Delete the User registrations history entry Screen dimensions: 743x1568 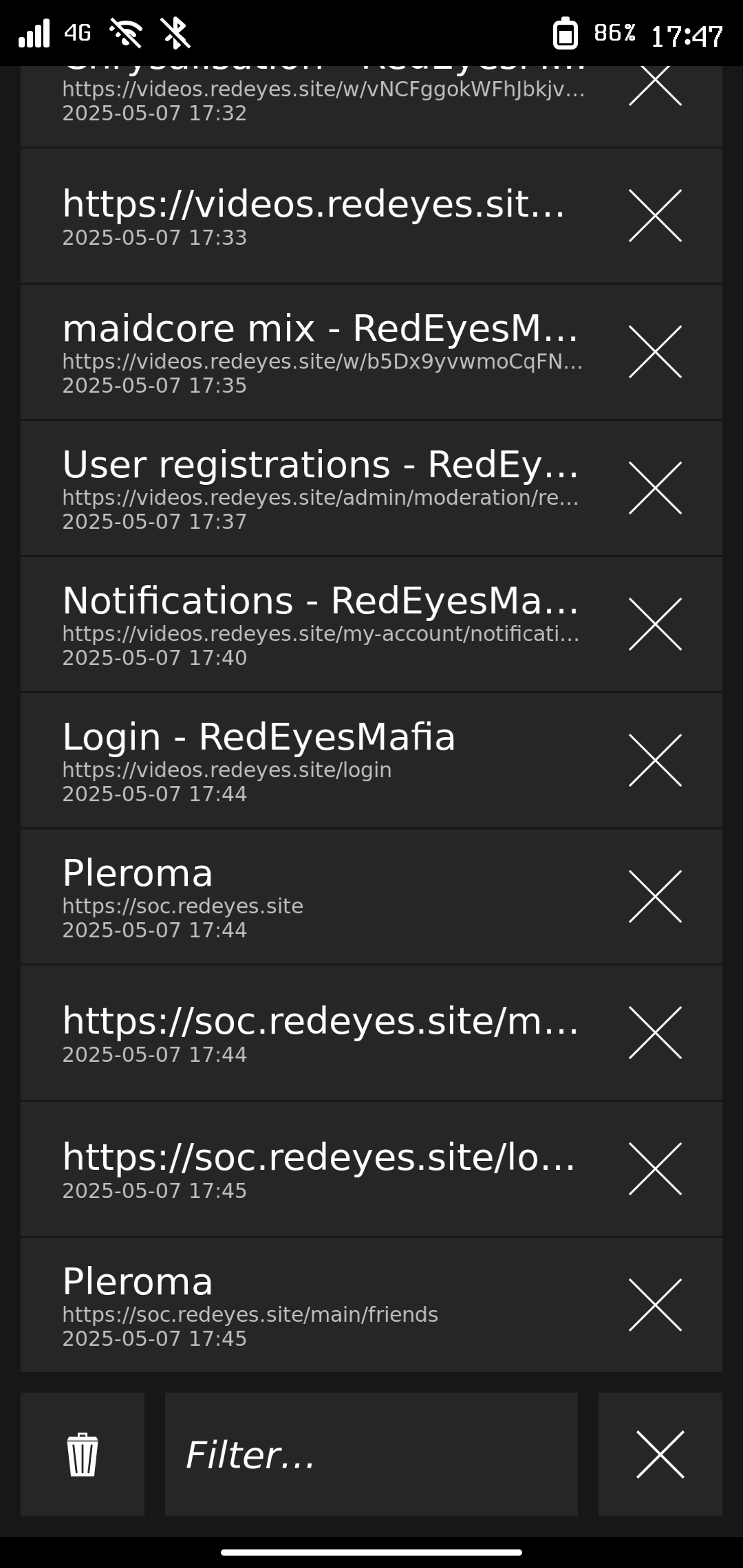coord(655,488)
